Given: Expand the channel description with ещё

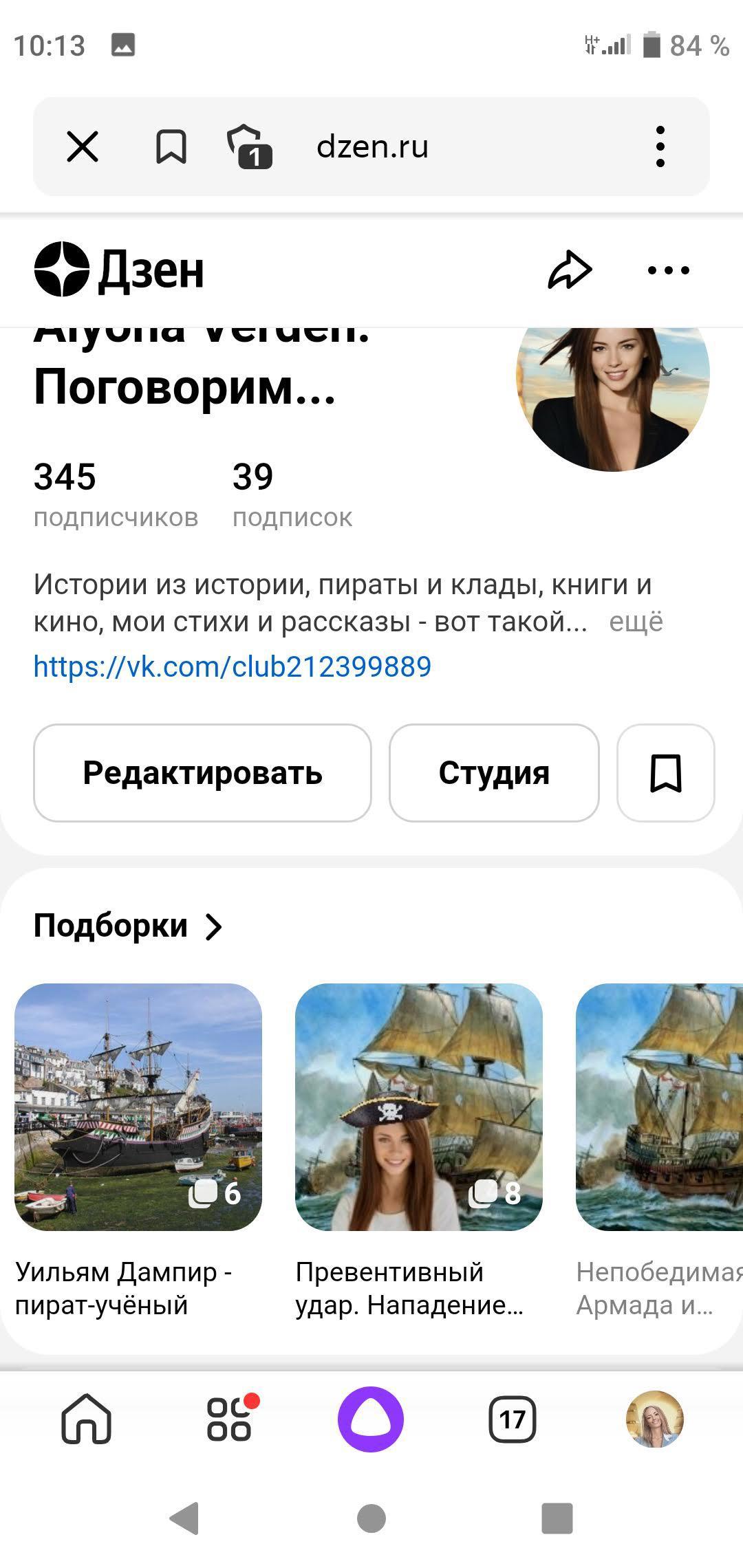Looking at the screenshot, I should (x=636, y=622).
